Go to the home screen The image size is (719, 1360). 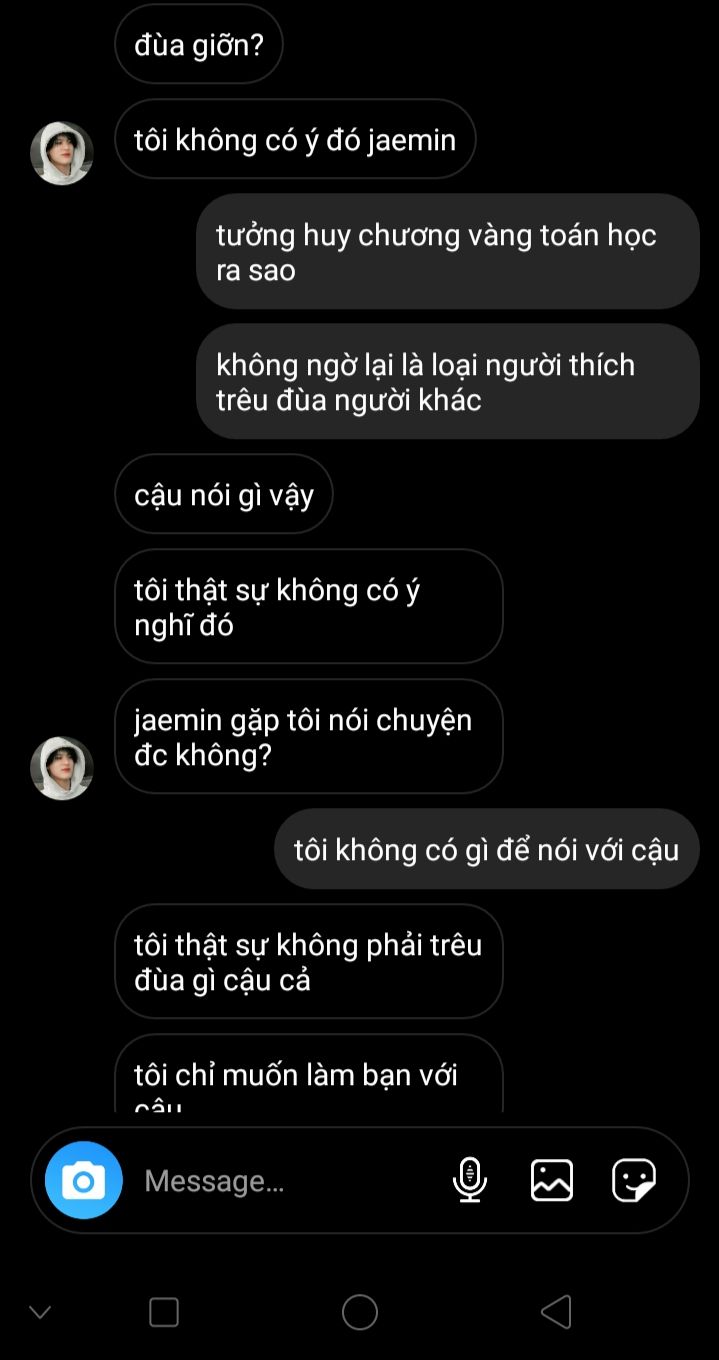[x=360, y=1311]
